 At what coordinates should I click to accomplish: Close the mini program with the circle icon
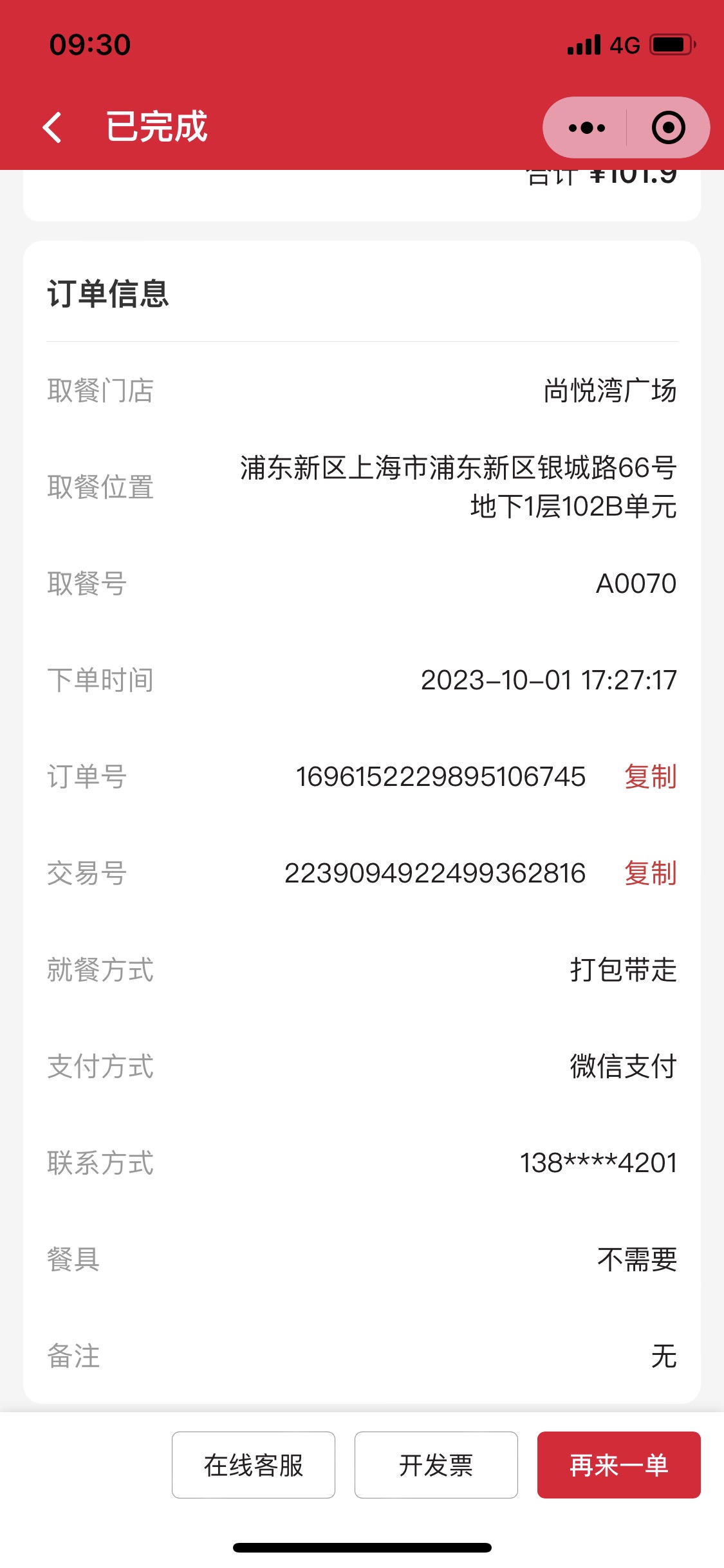[669, 127]
